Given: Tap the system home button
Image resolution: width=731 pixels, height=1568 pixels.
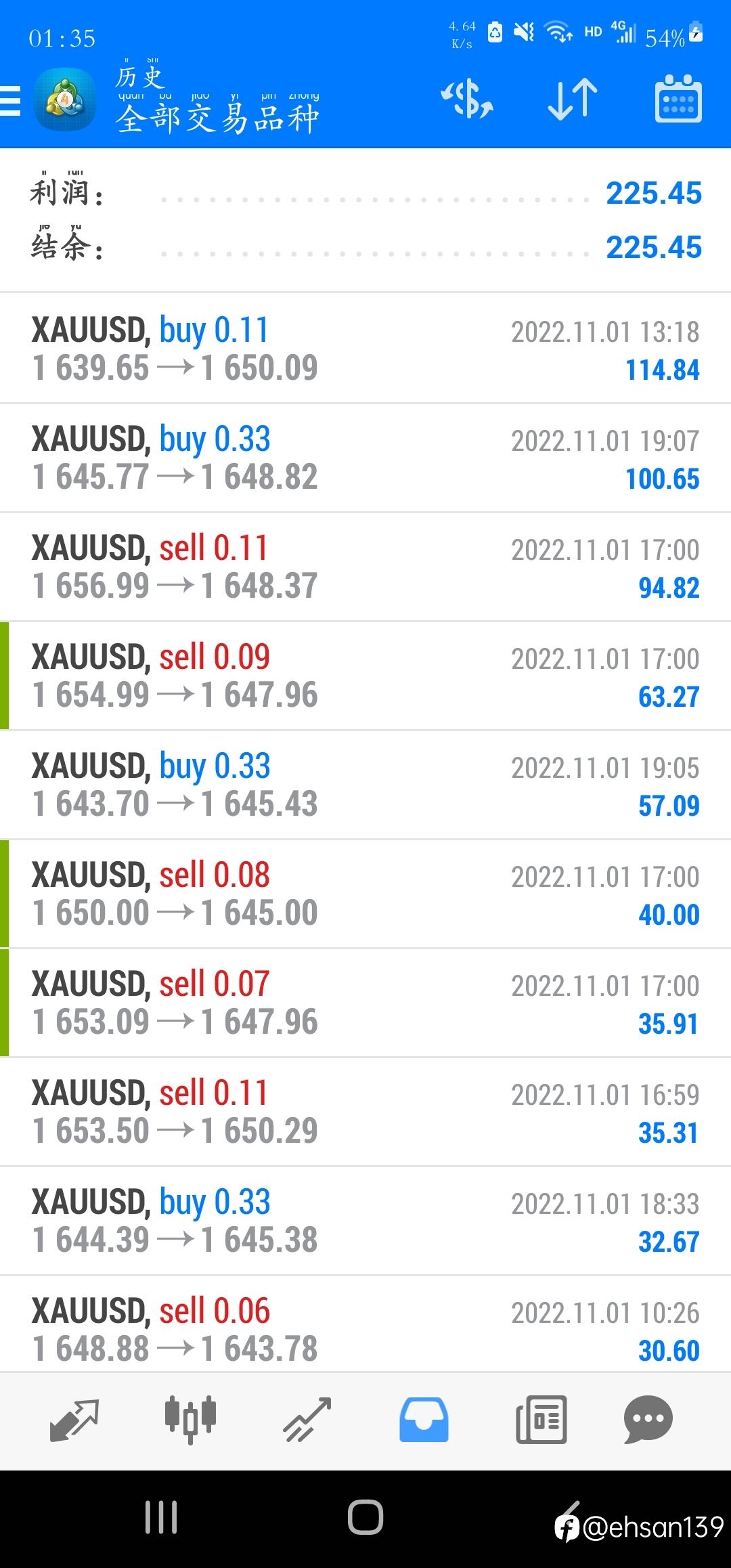Looking at the screenshot, I should click(365, 1517).
